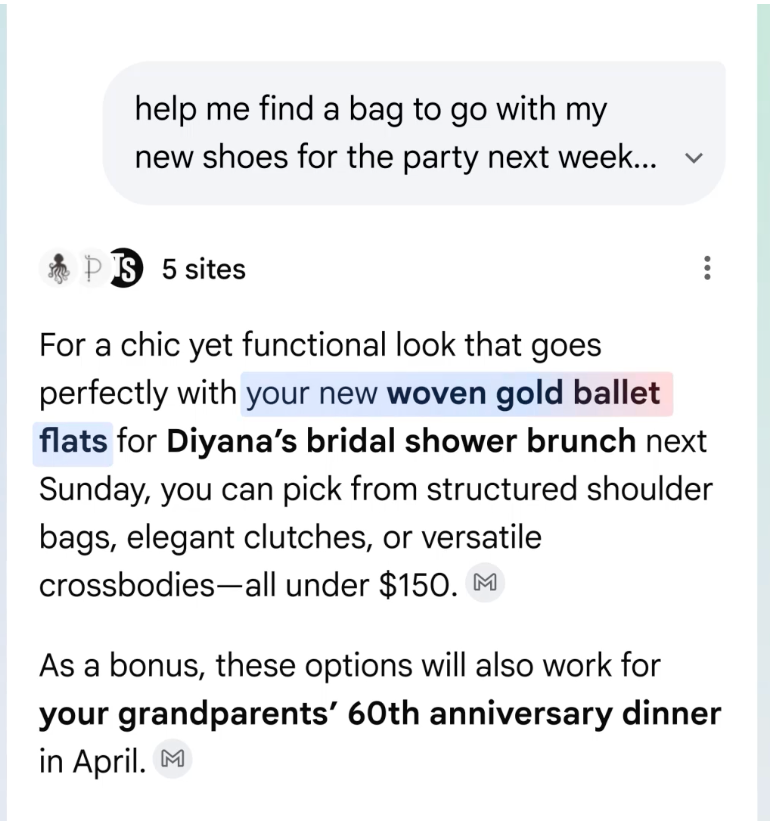
Task: Select the middle icon of the favicon group
Action: pos(92,268)
